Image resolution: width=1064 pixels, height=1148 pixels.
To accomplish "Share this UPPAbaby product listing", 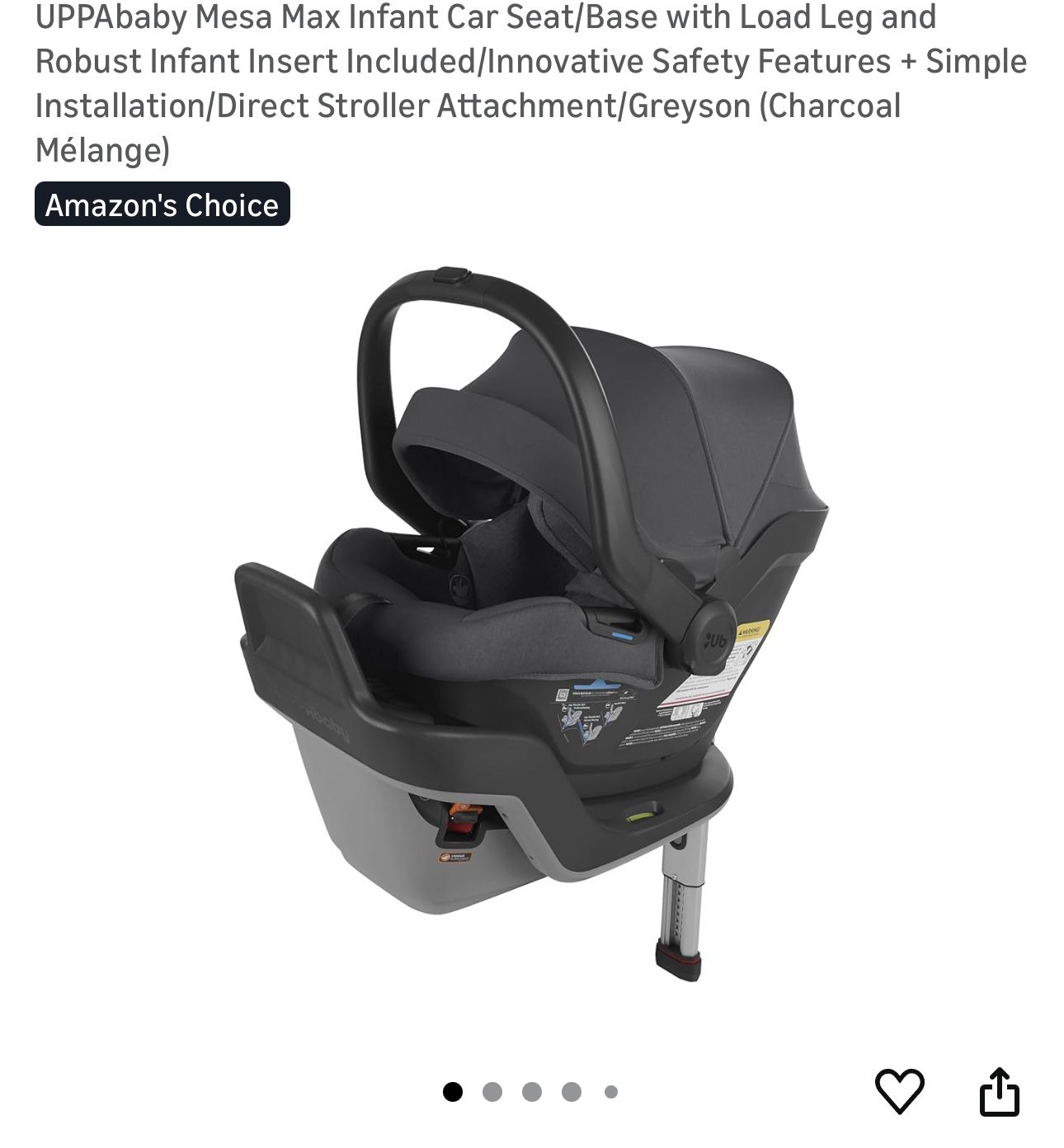I will tap(999, 1092).
